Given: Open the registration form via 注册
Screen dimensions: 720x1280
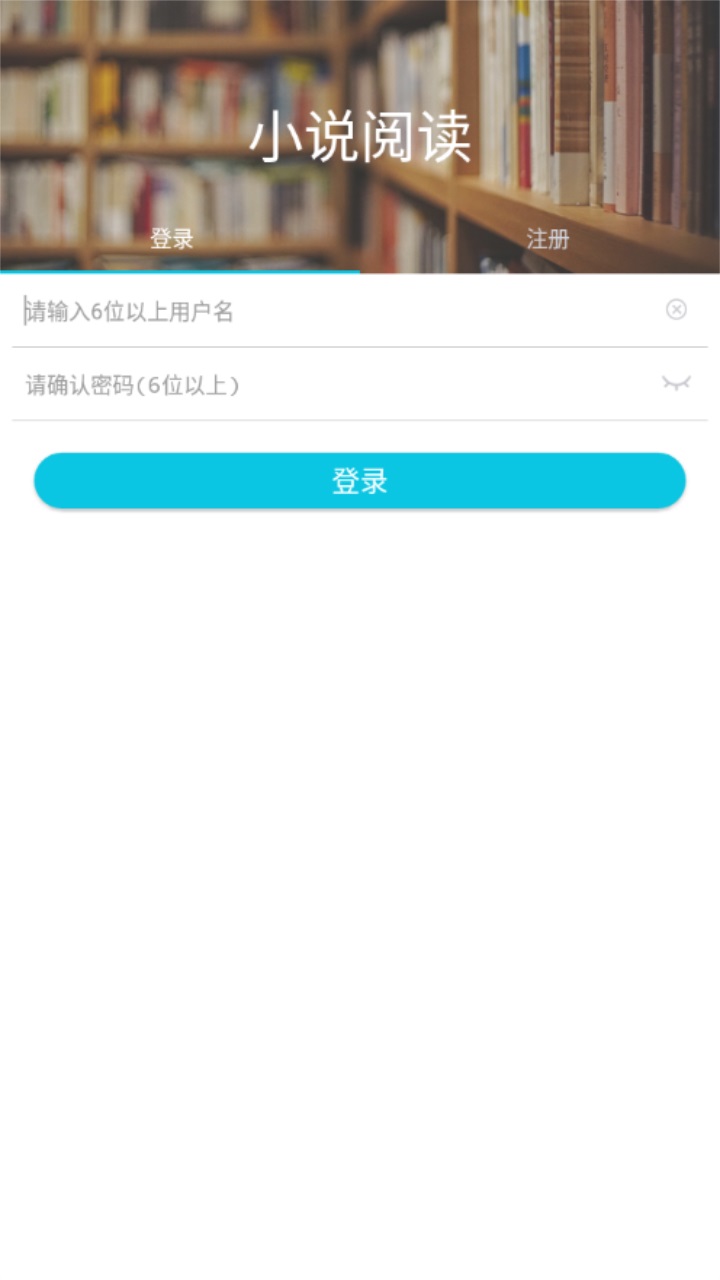Looking at the screenshot, I should [x=546, y=240].
